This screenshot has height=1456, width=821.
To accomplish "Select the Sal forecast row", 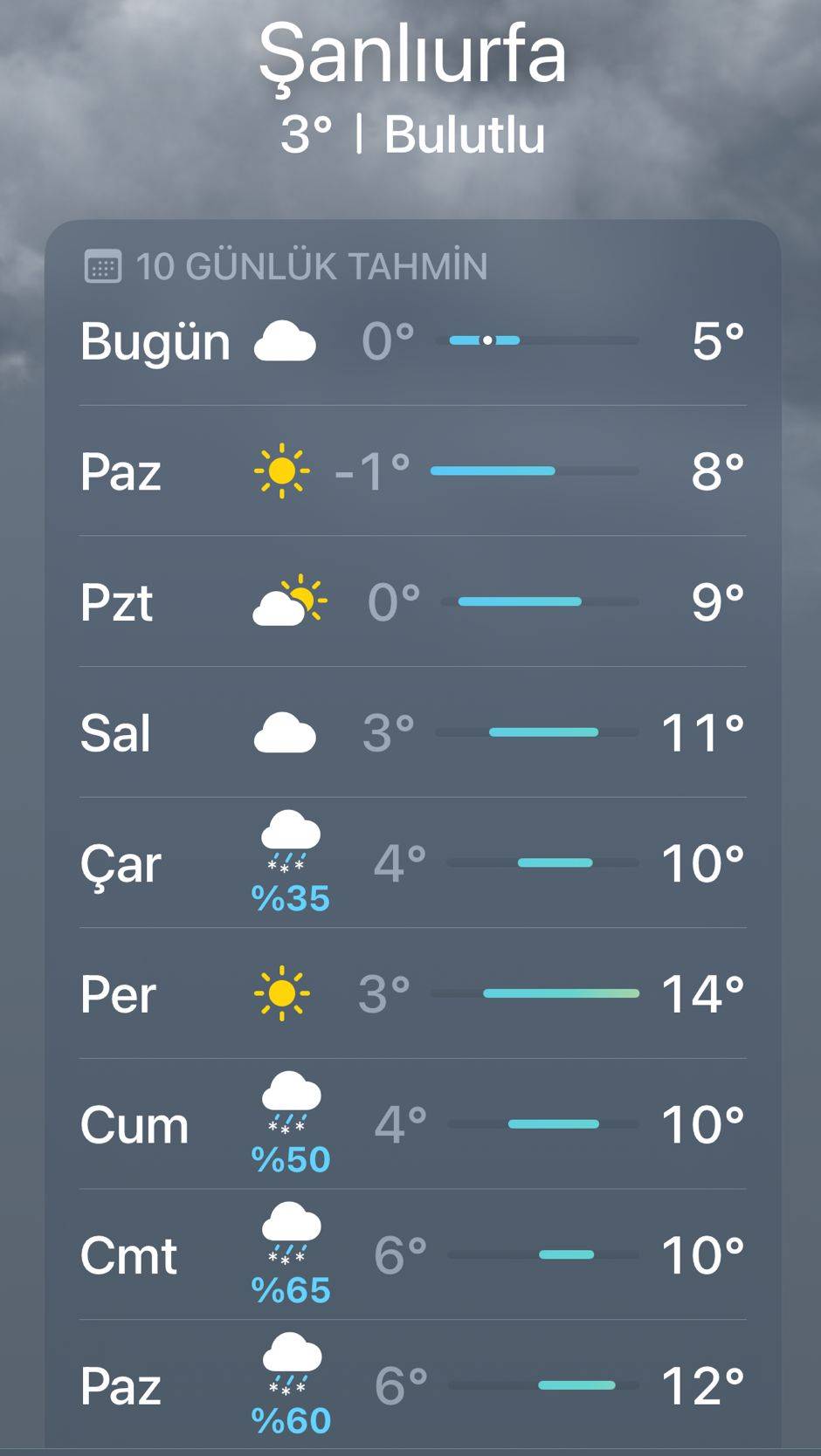I will (x=412, y=732).
